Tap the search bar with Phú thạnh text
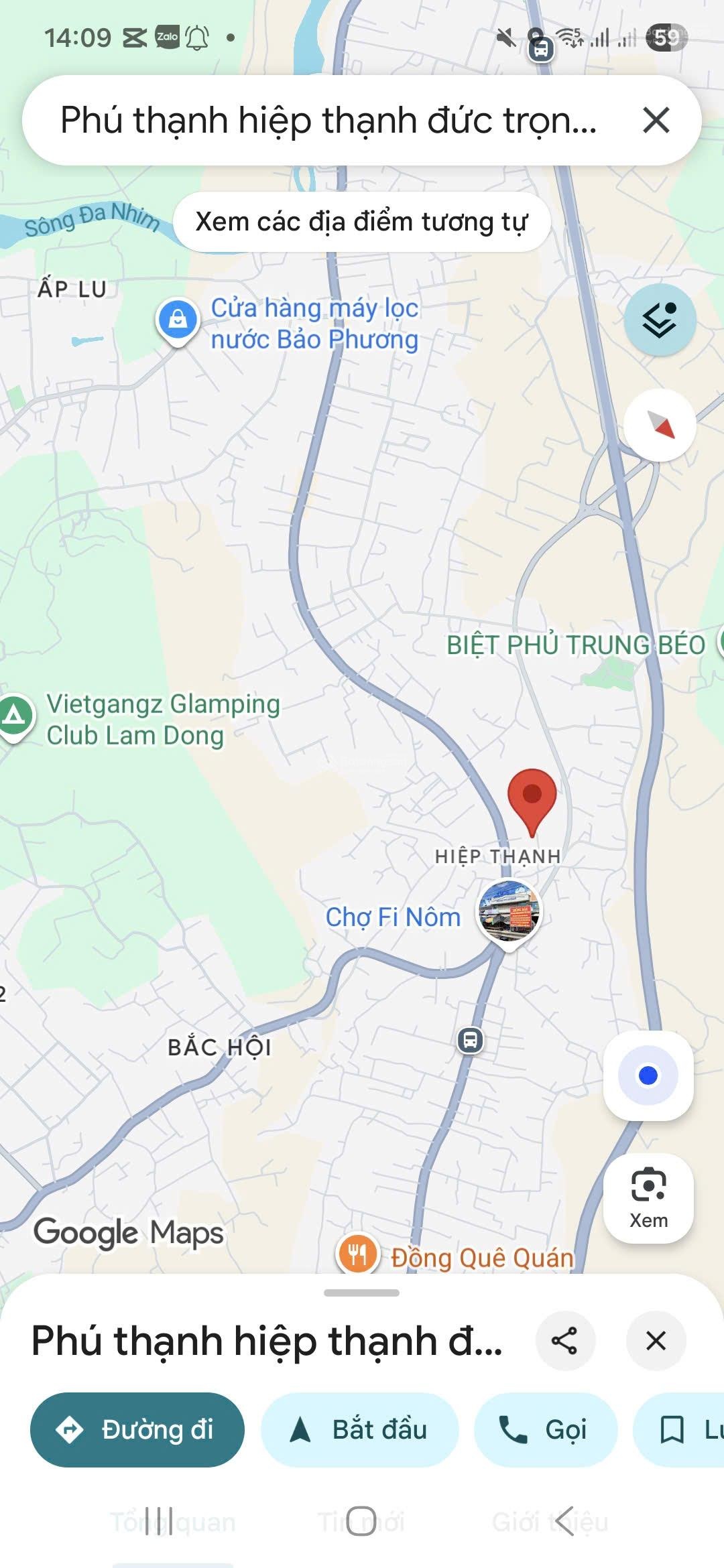Image resolution: width=724 pixels, height=1568 pixels. [328, 121]
